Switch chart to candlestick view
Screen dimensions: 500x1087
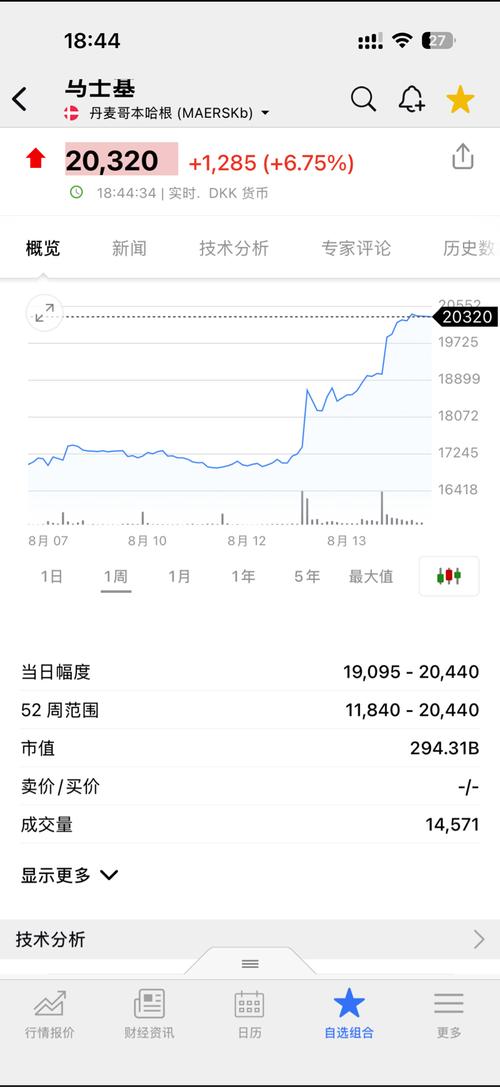(x=449, y=576)
